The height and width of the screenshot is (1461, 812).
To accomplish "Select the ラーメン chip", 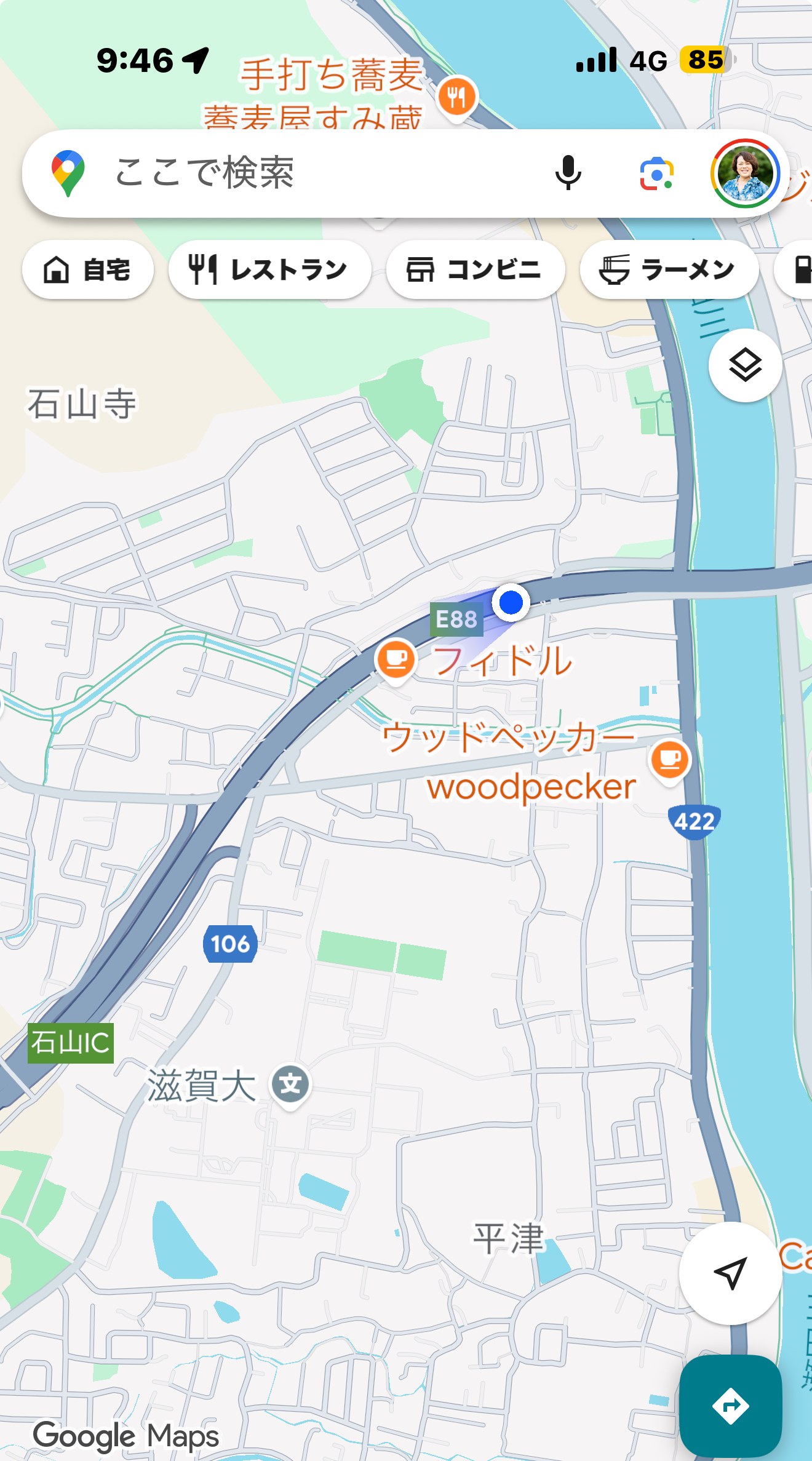I will click(669, 269).
